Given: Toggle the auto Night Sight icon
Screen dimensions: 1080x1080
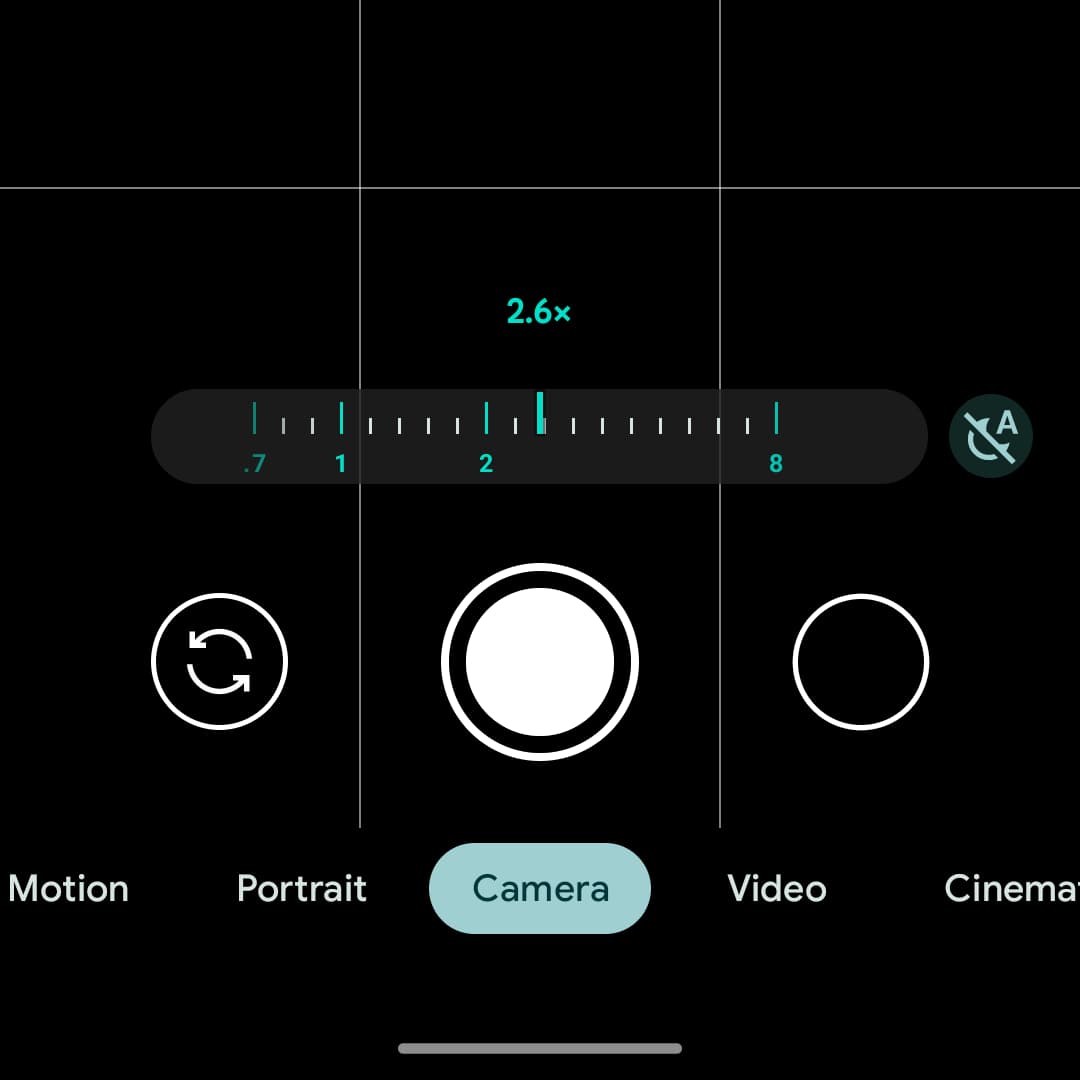Looking at the screenshot, I should click(990, 436).
